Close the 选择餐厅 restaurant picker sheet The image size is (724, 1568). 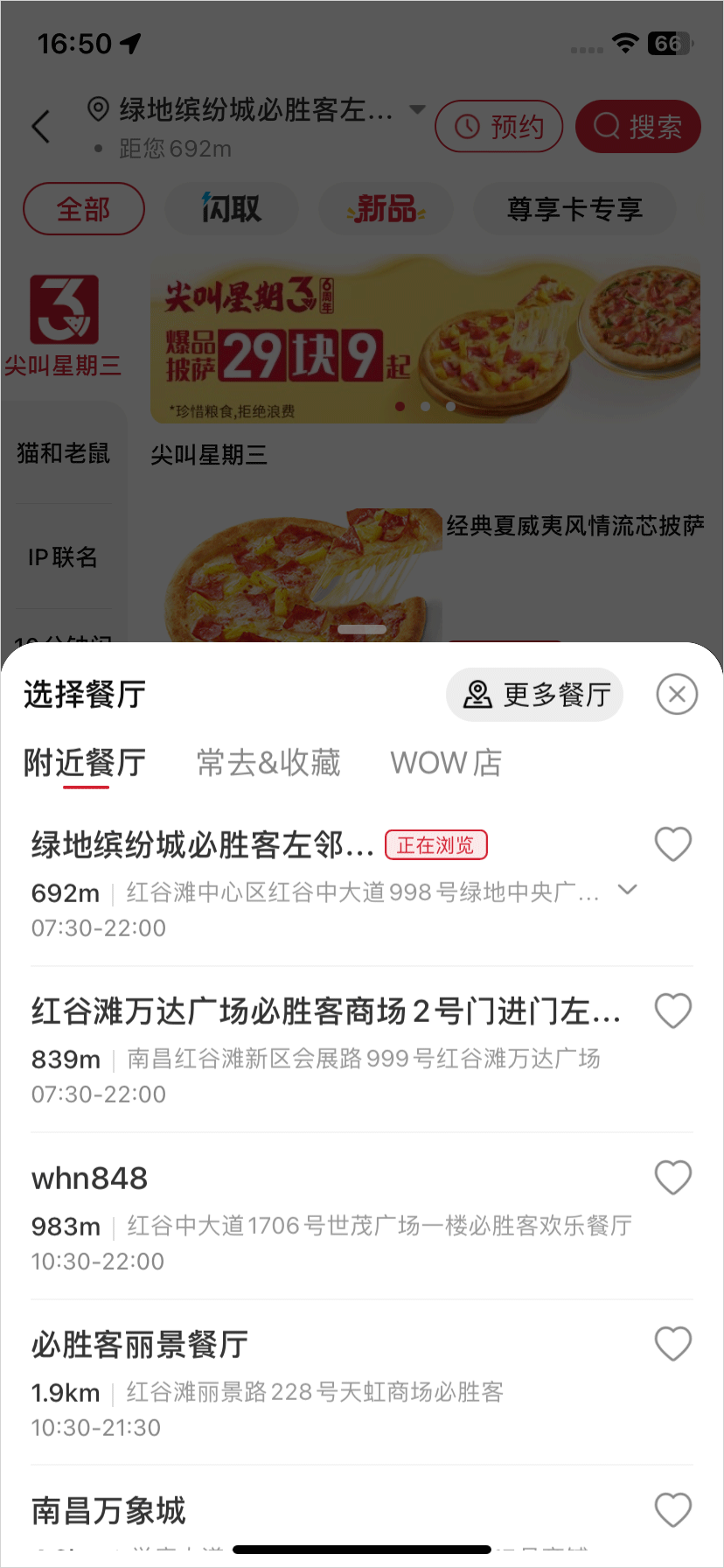click(x=677, y=695)
